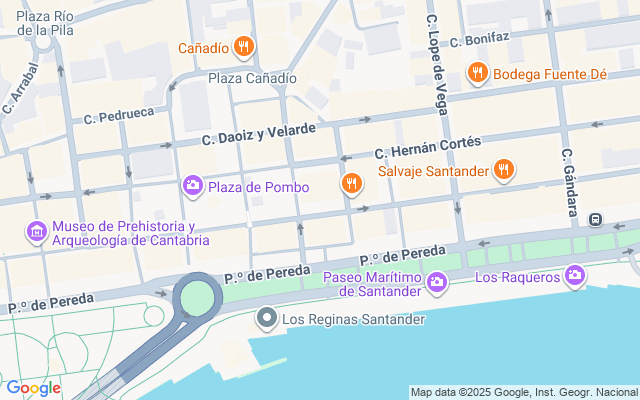640x400 pixels.
Task: Open the Cañadío restaurant marker
Action: pos(243,47)
